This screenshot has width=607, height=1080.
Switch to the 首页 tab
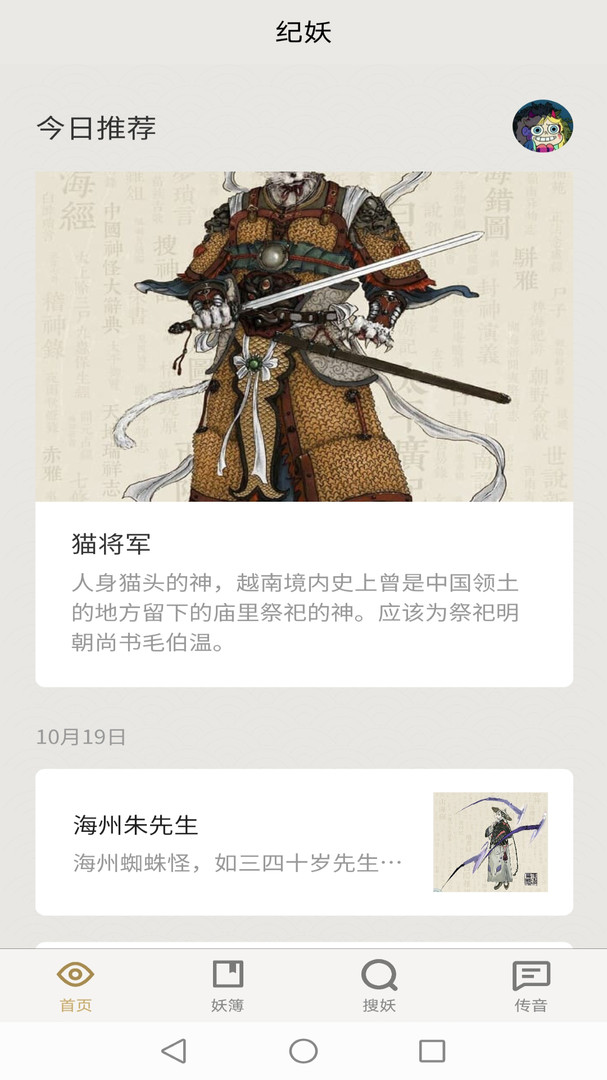click(x=76, y=986)
